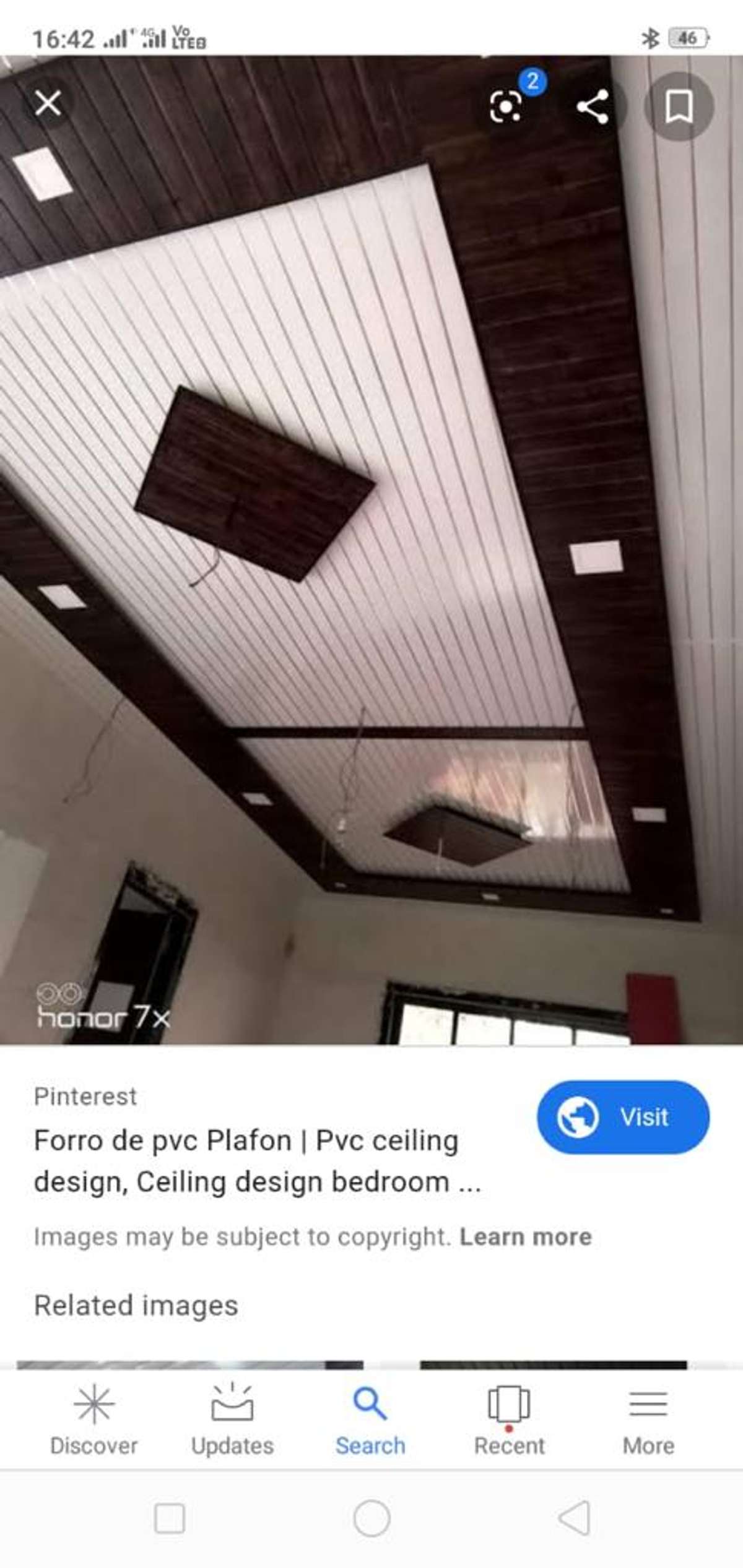The width and height of the screenshot is (743, 1568).
Task: Visit the Pinterest page
Action: point(623,1117)
